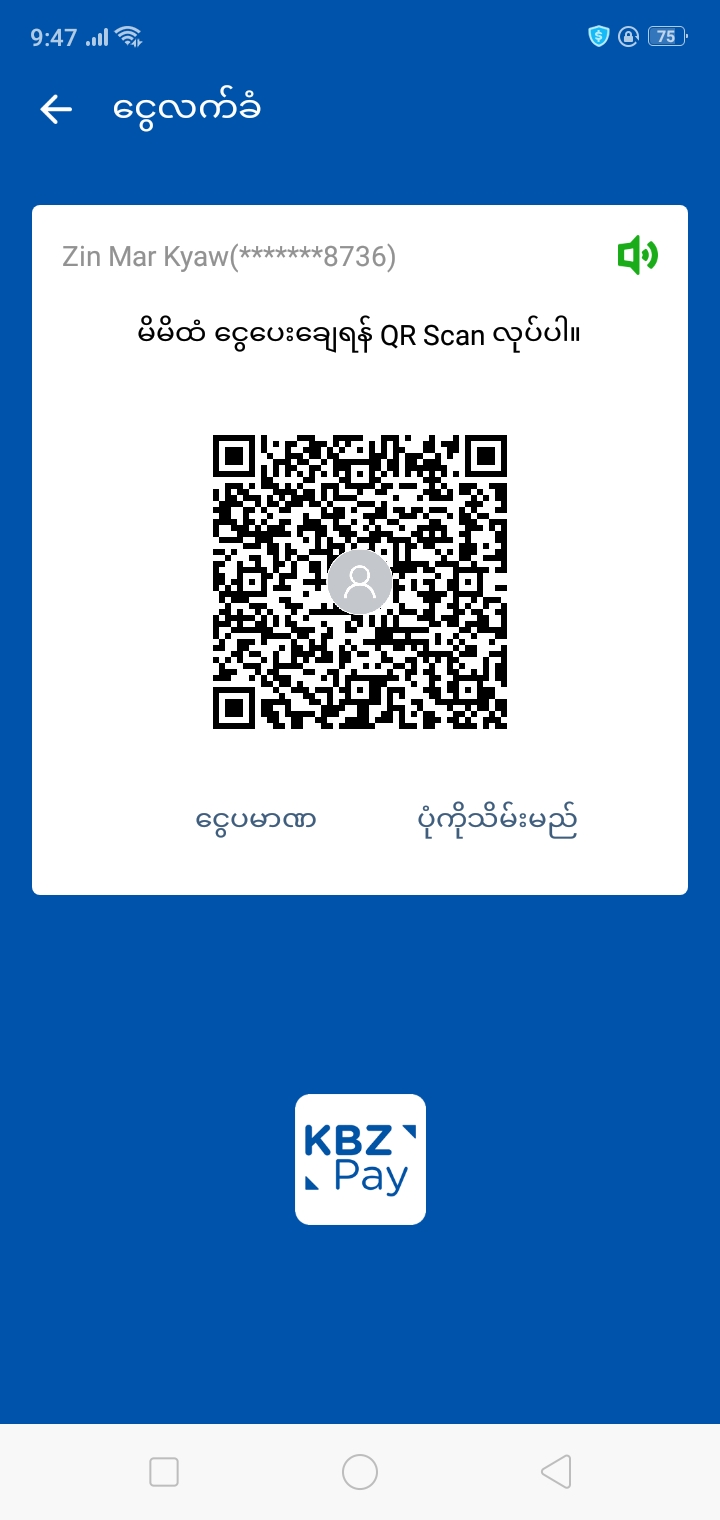720x1520 pixels.
Task: Go to the system home screen
Action: (360, 1472)
